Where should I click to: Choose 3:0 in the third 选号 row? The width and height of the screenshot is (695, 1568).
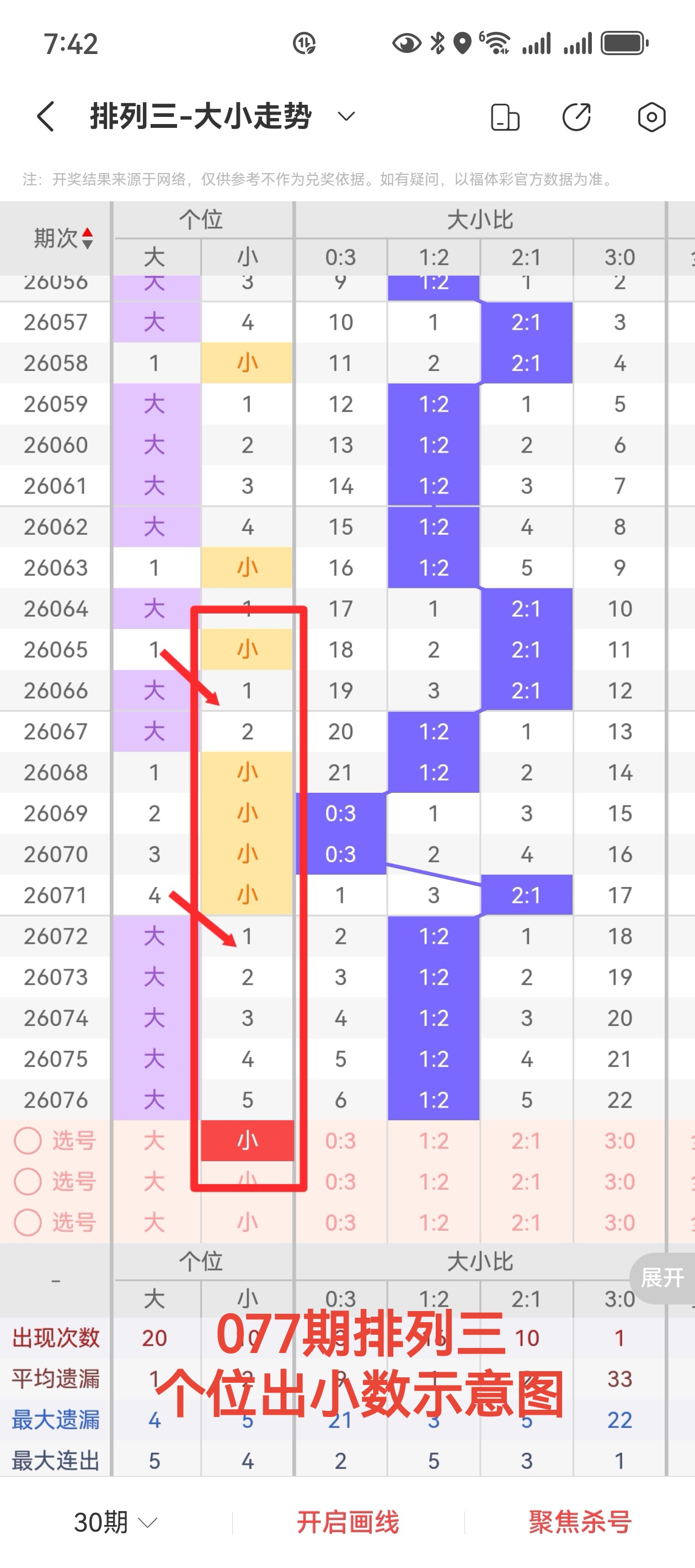click(619, 1222)
